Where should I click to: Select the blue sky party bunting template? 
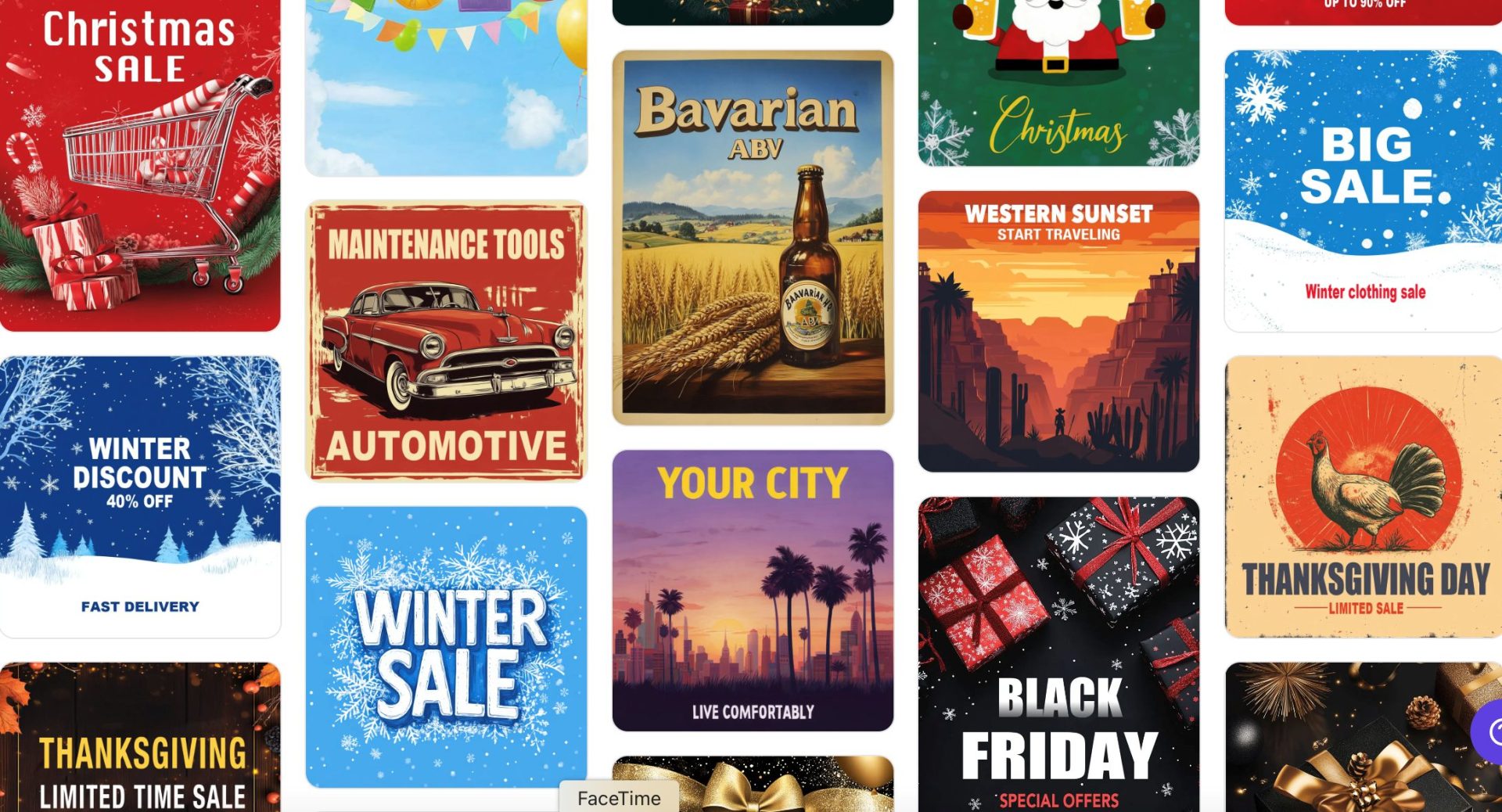(446, 86)
